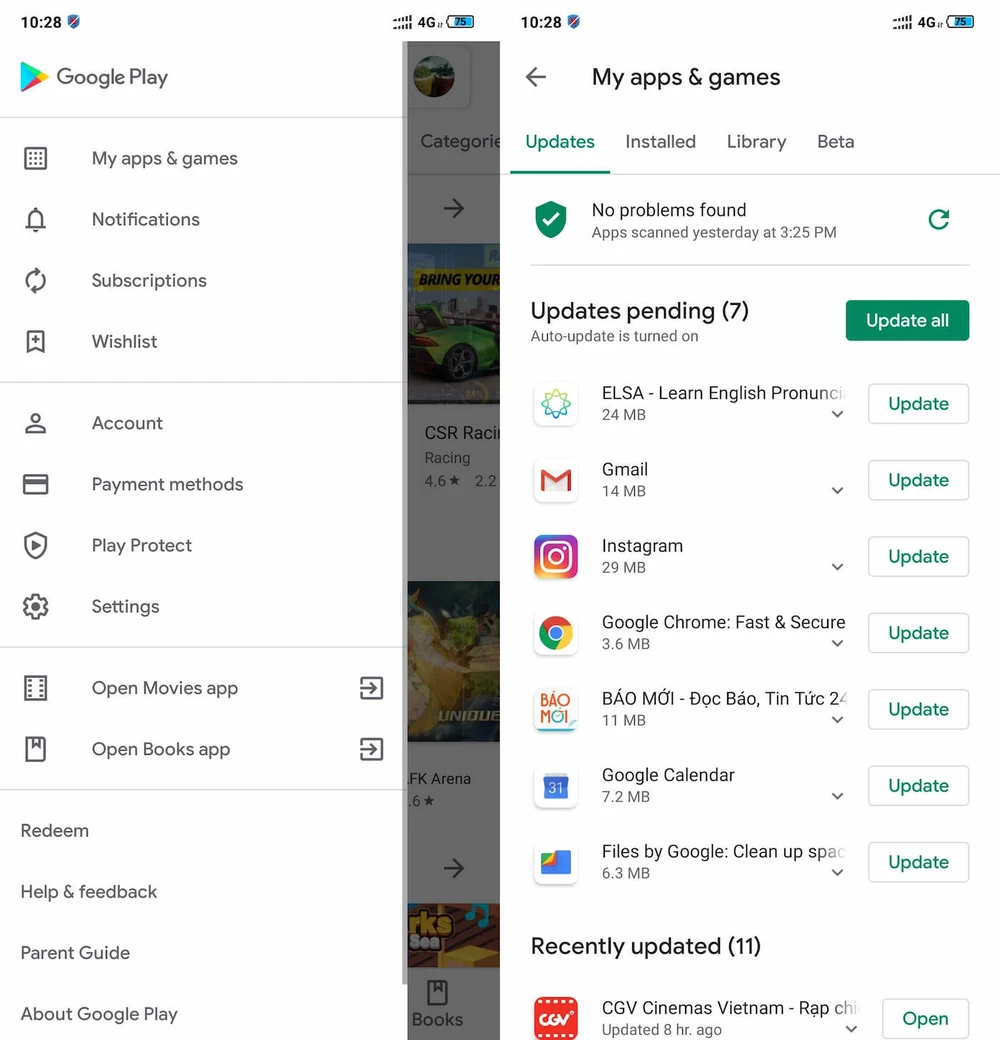Switch to the Library tab
Screen dimensions: 1000x1040
(x=756, y=142)
